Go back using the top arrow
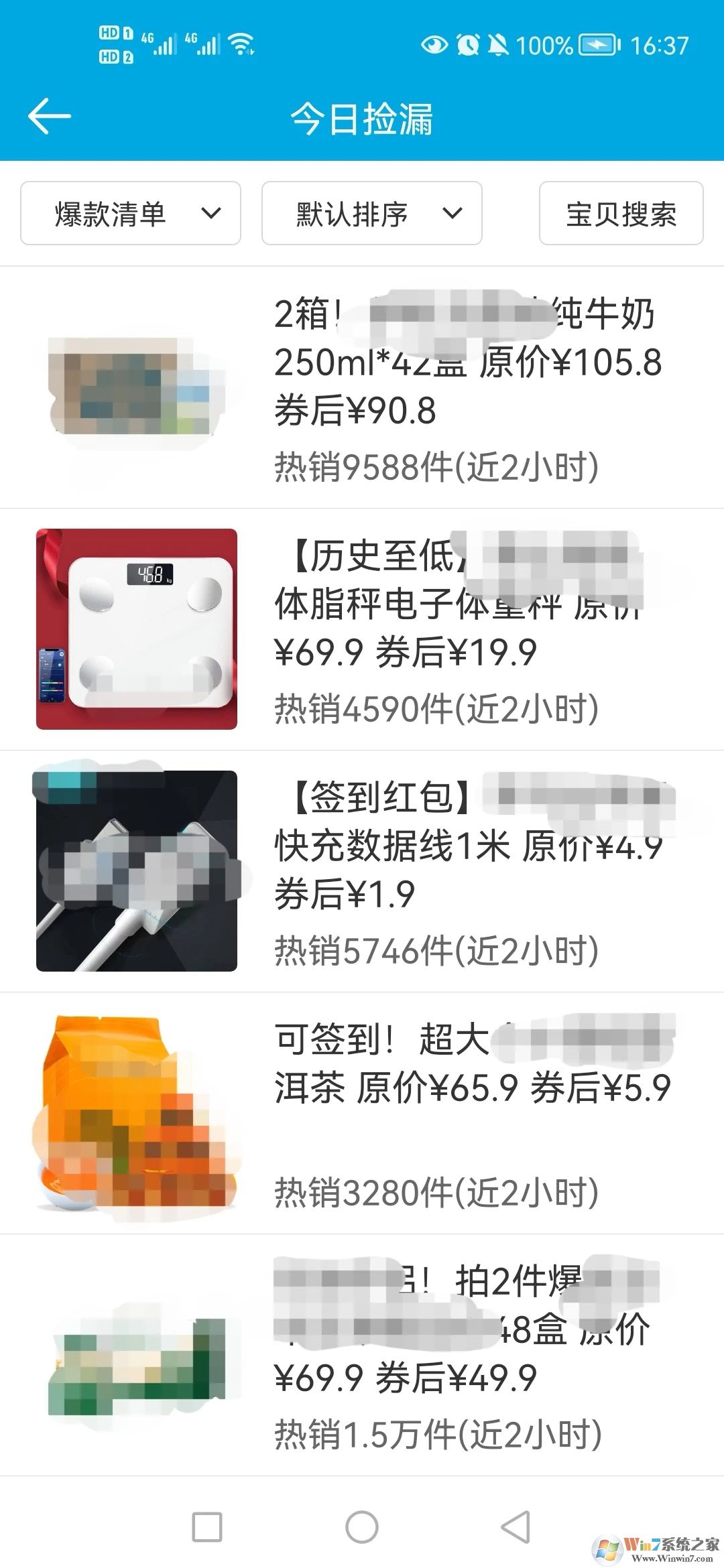Image resolution: width=724 pixels, height=1568 pixels. [49, 117]
